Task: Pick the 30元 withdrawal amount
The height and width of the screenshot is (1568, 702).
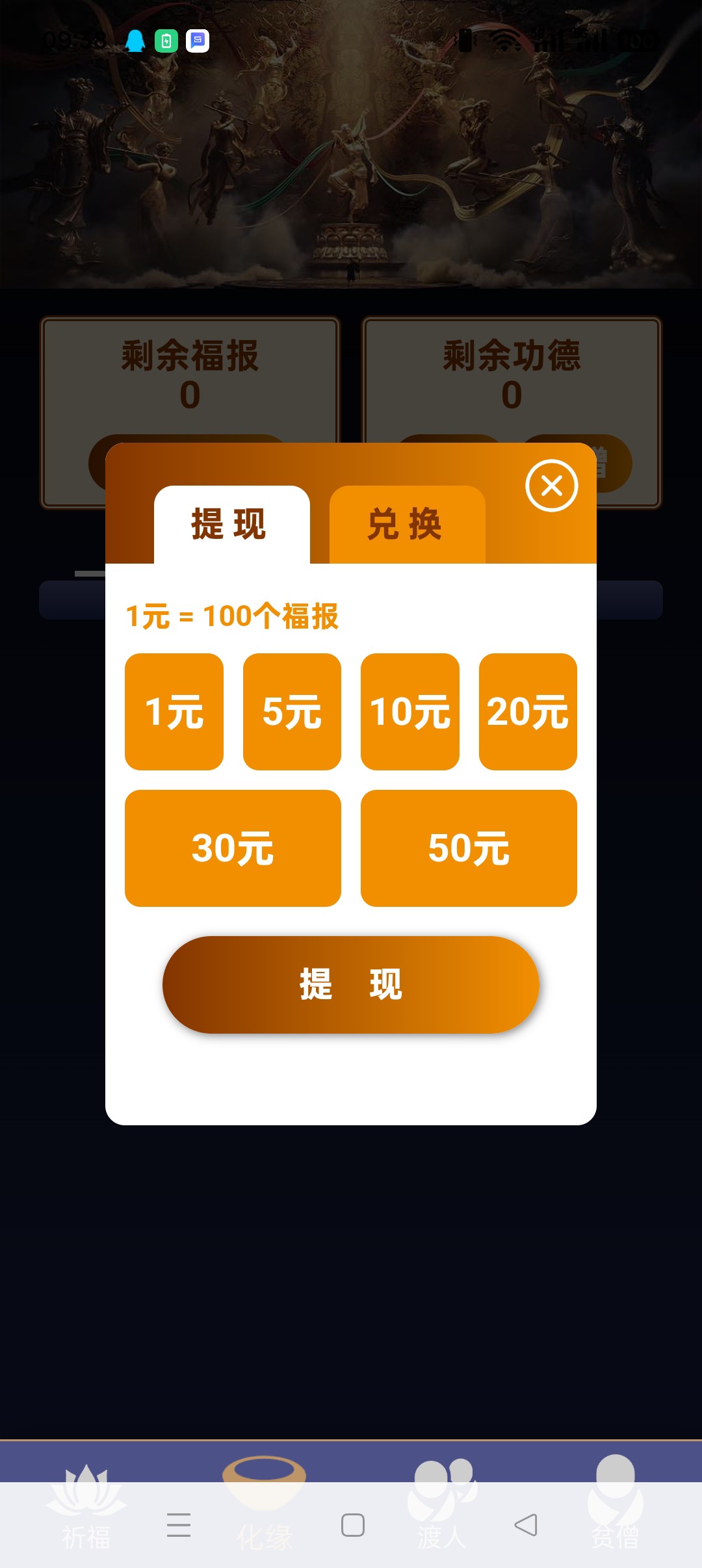Action: tap(233, 848)
